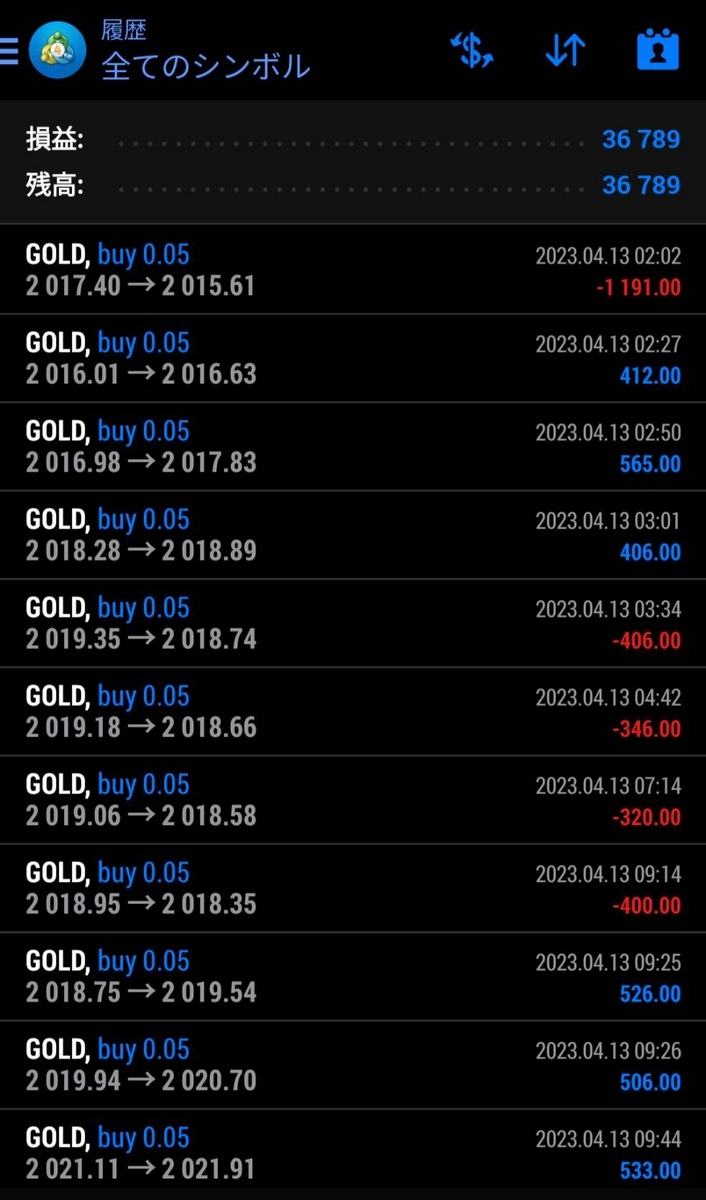Image resolution: width=706 pixels, height=1200 pixels.
Task: Open the calendar date range picker
Action: [658, 50]
